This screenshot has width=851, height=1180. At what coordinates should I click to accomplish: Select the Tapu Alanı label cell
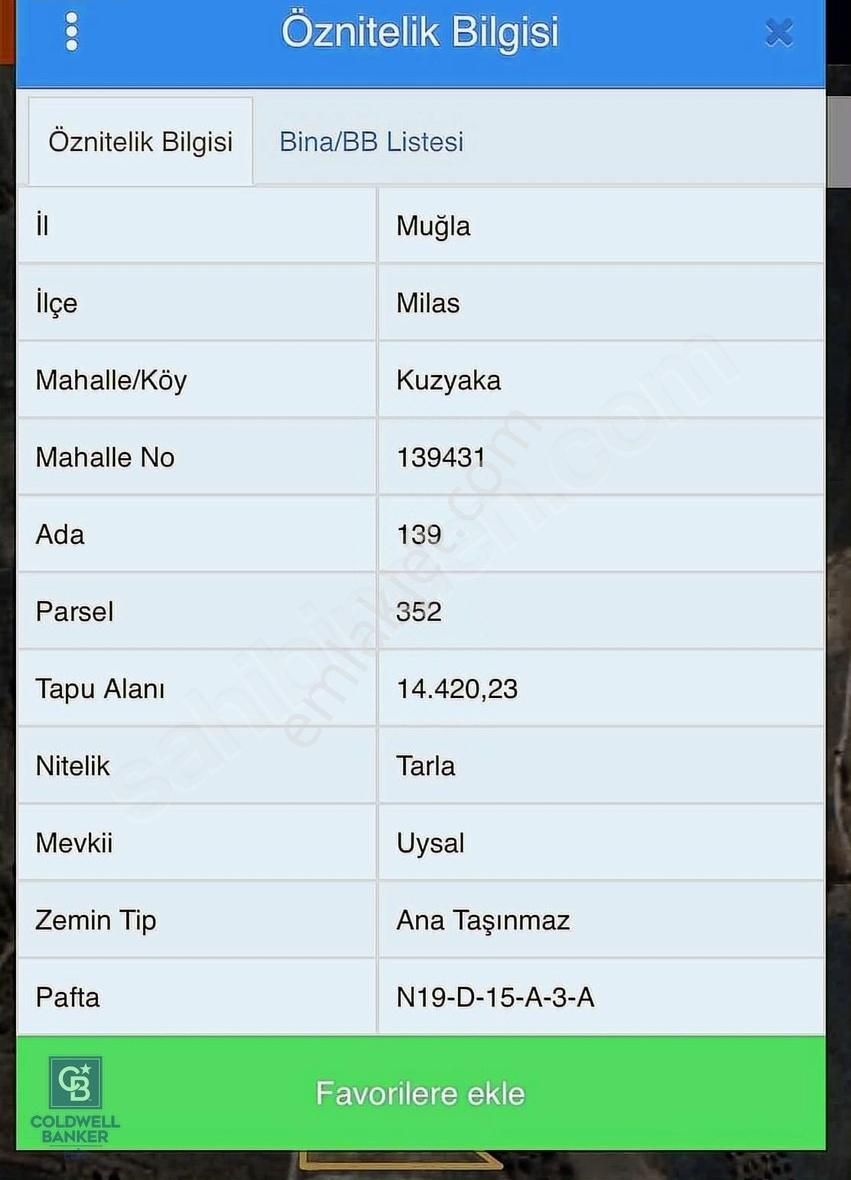[100, 688]
